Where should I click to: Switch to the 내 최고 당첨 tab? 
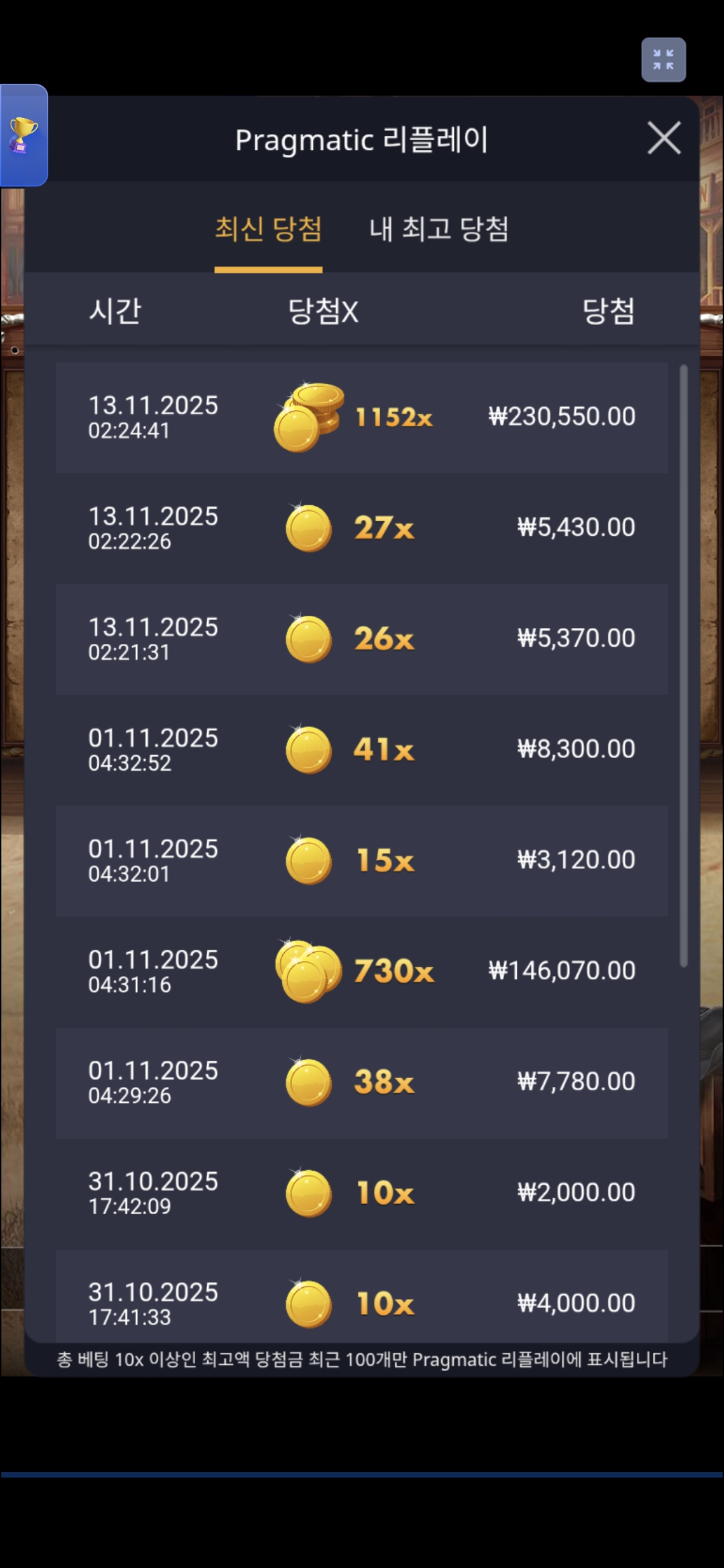coord(438,230)
